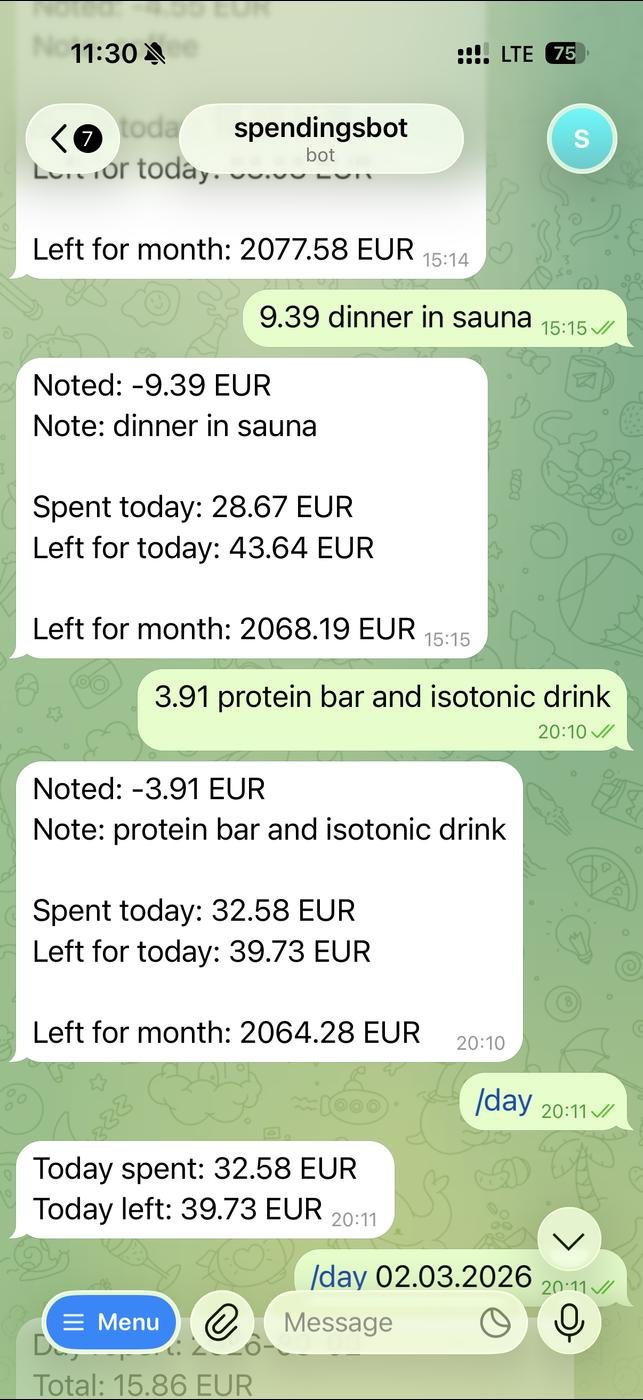The width and height of the screenshot is (643, 1400).
Task: Record a voice message with the microphone
Action: [569, 1322]
